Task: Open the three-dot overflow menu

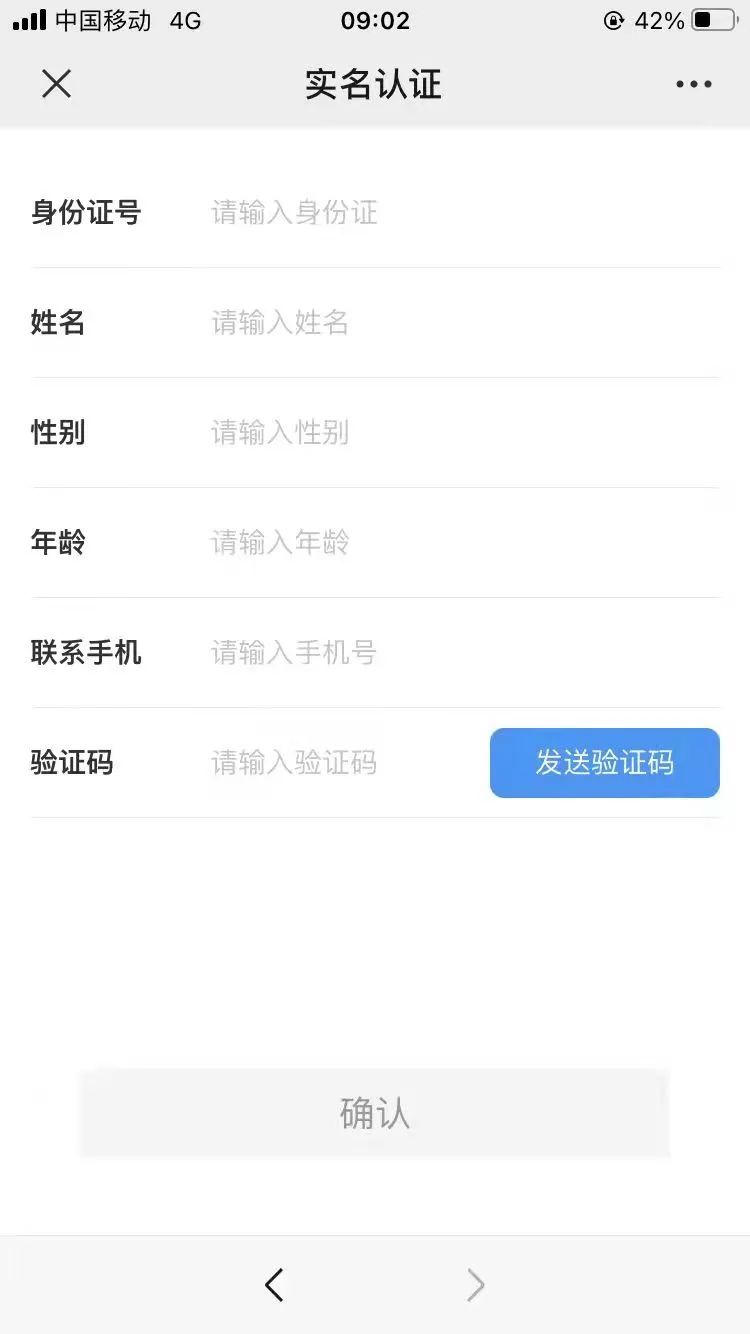Action: coord(693,84)
